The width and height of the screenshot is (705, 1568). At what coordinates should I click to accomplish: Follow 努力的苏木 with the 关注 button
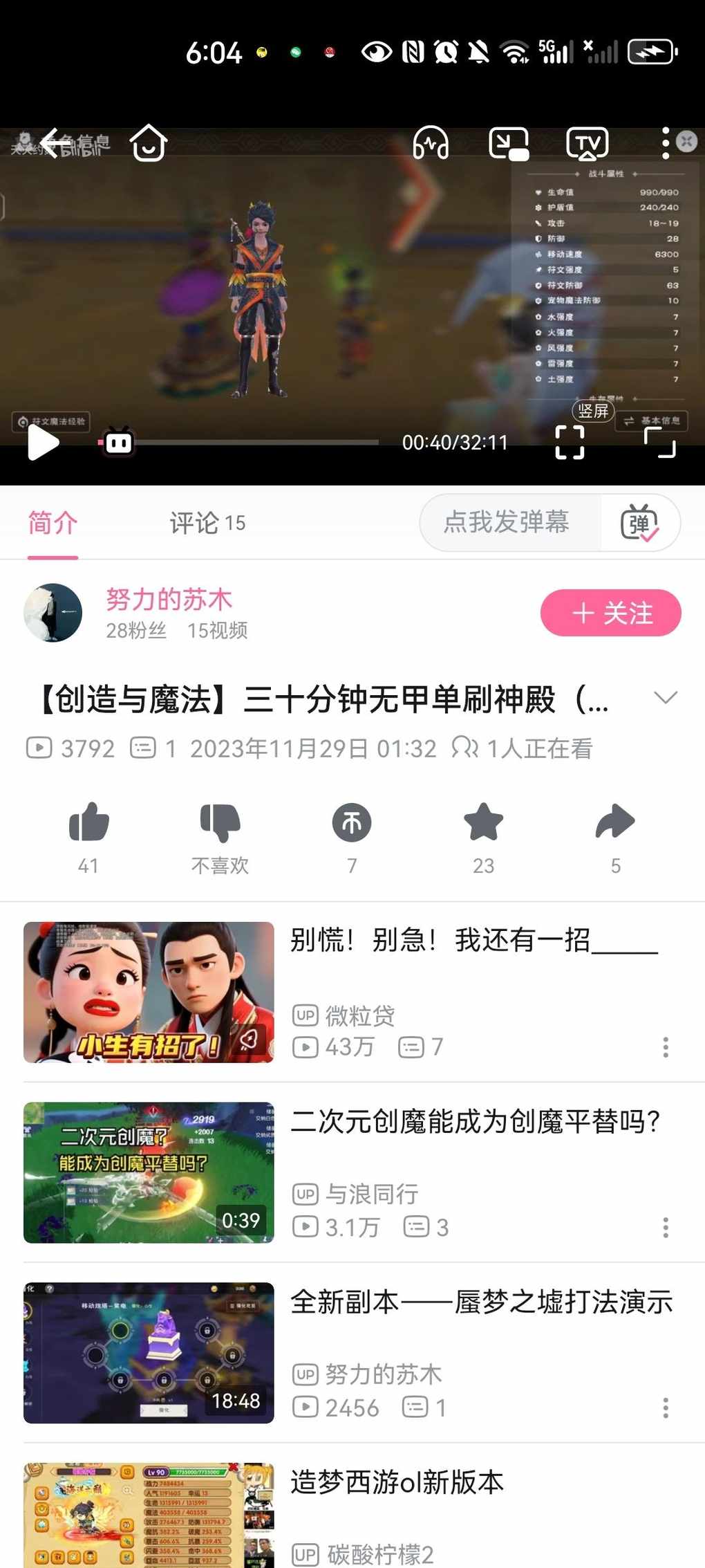(610, 613)
